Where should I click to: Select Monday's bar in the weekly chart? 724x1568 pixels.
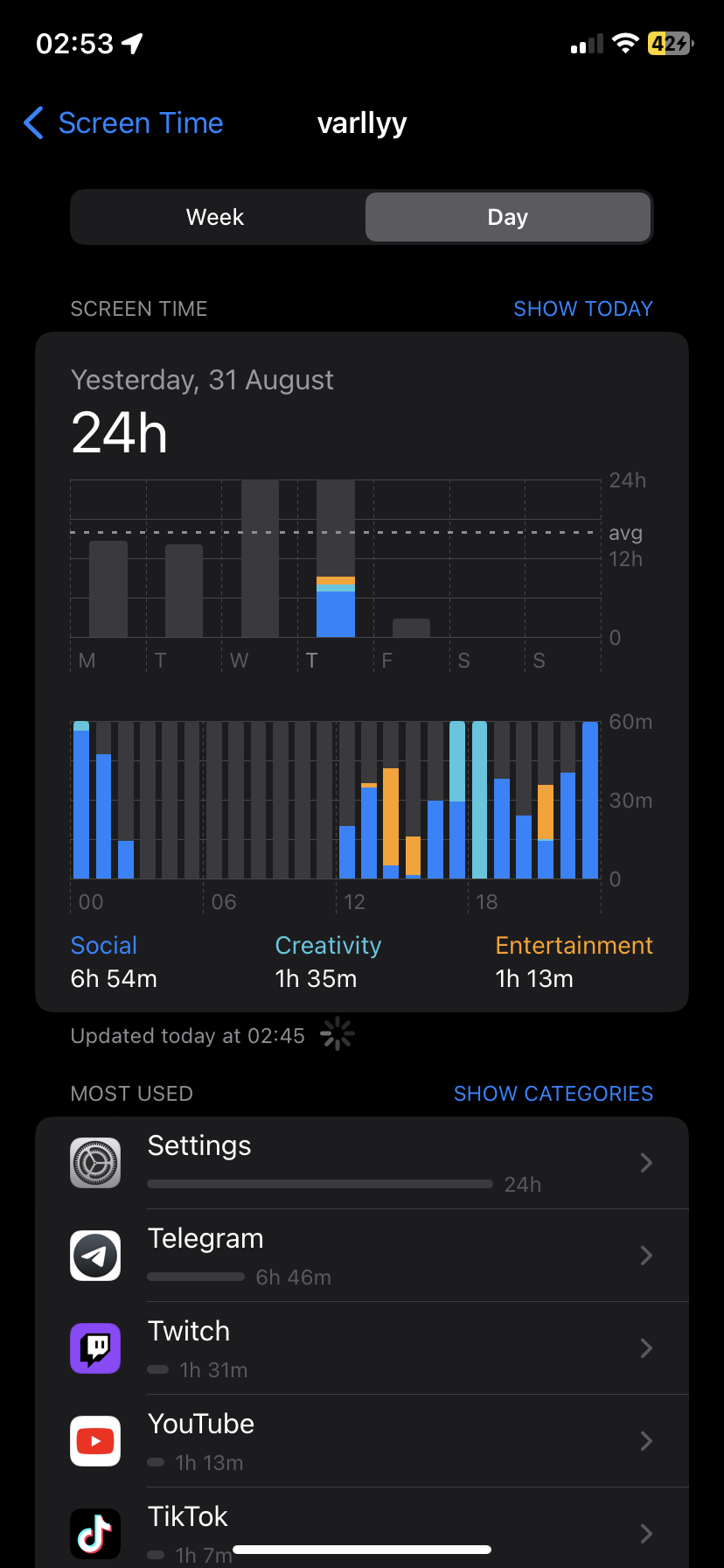(108, 589)
